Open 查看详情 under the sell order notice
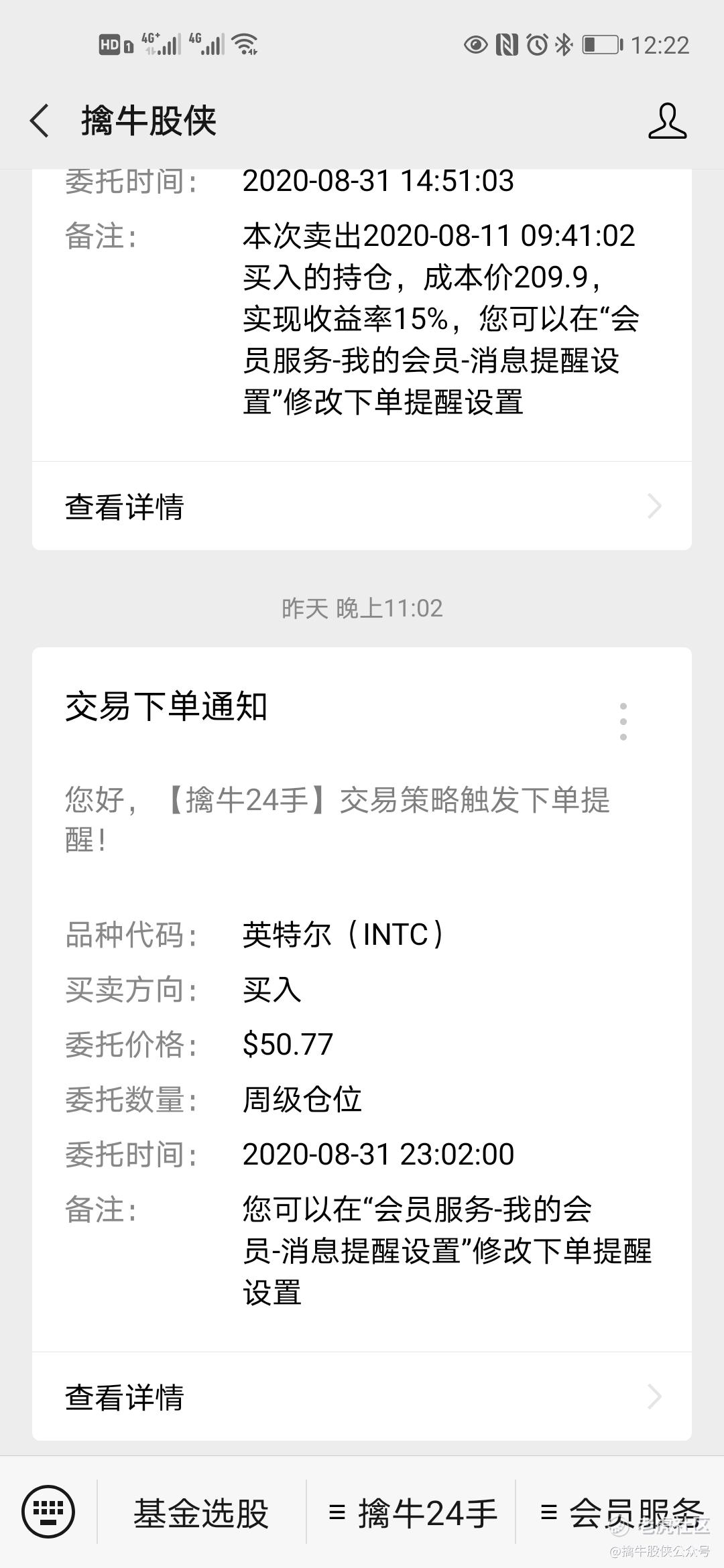 [362, 506]
